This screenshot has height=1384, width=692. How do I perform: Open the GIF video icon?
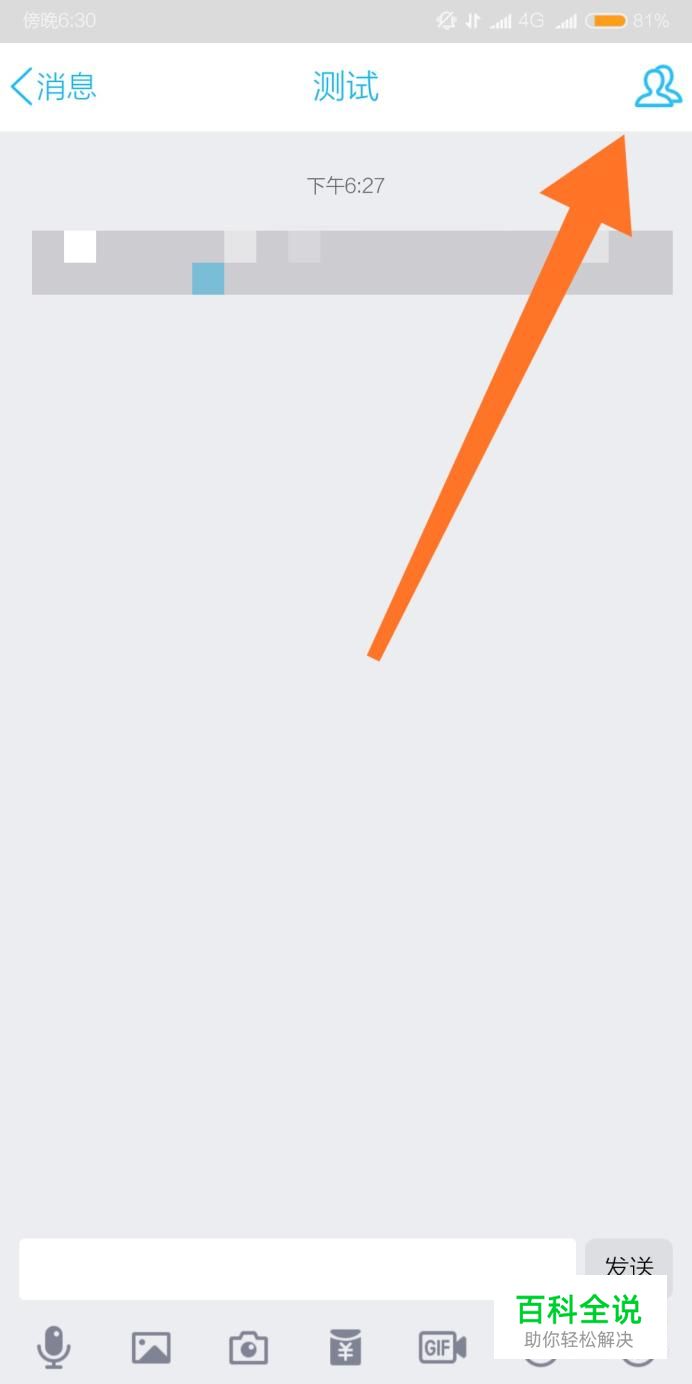click(x=442, y=1347)
